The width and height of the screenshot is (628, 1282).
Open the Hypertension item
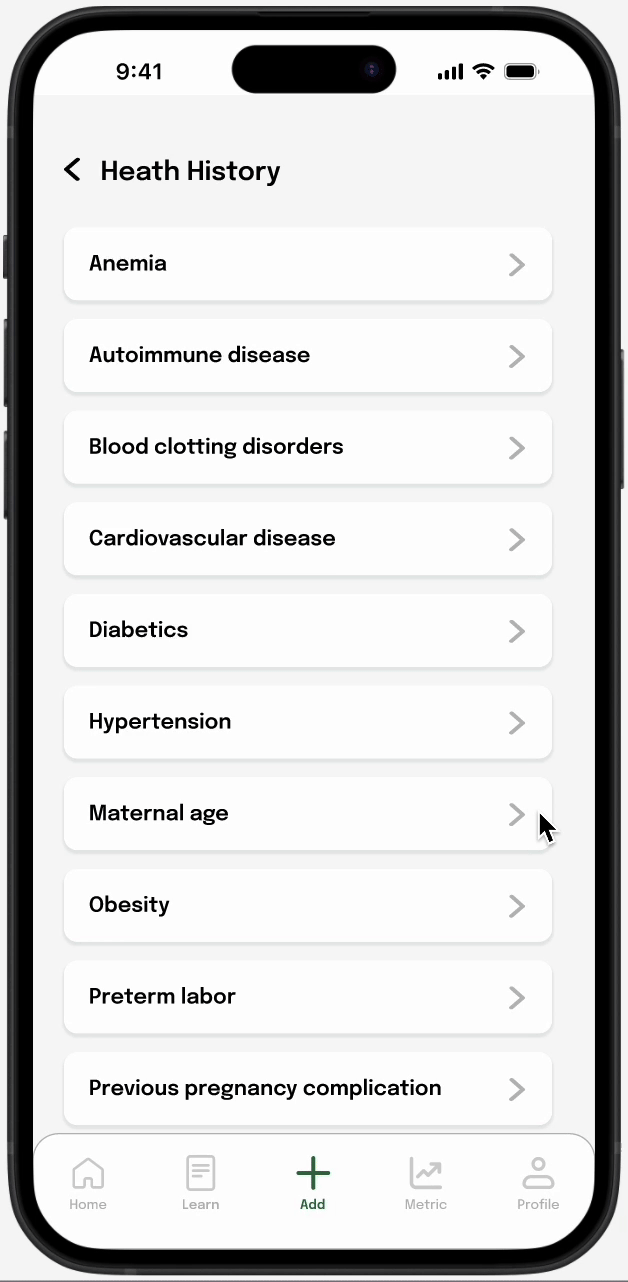[307, 722]
